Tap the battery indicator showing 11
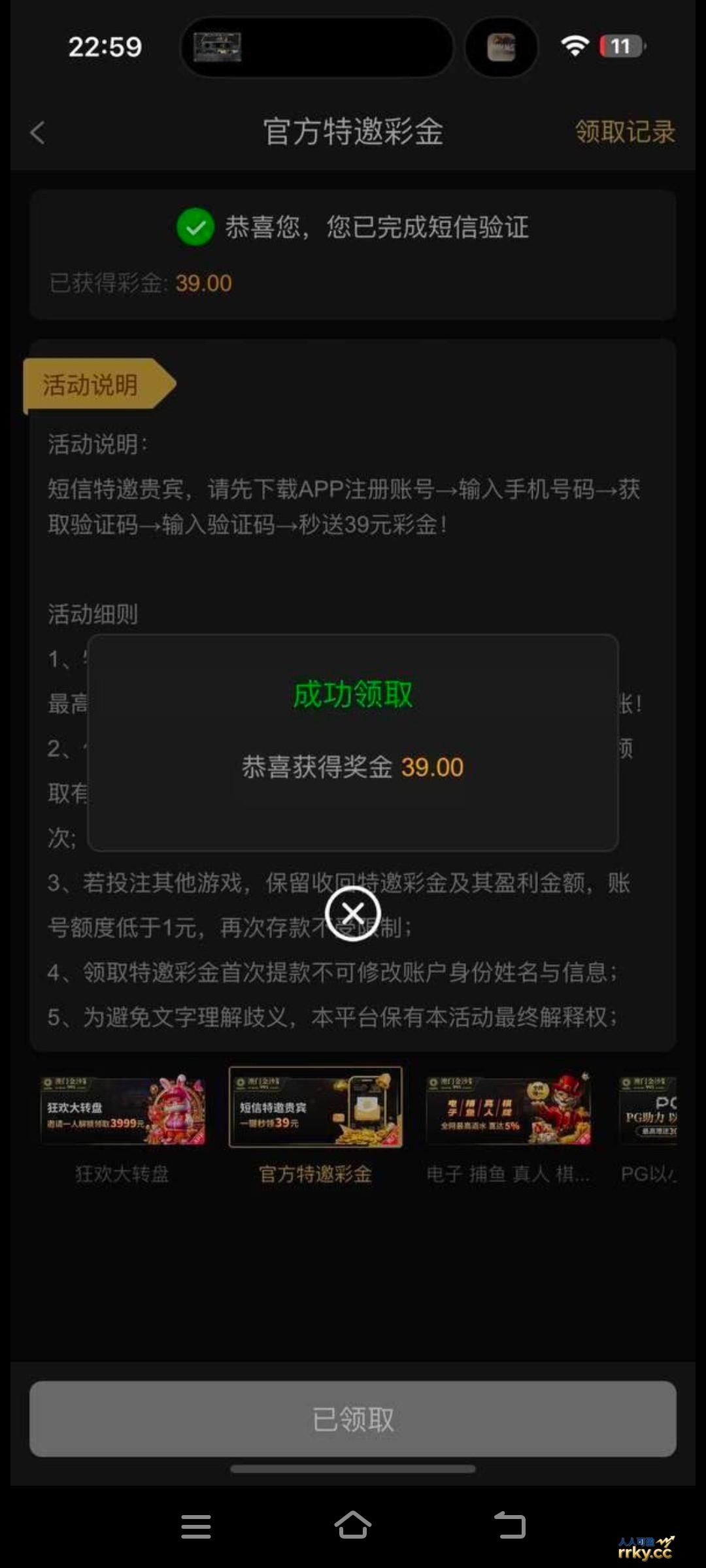The image size is (706, 1568). tap(617, 46)
